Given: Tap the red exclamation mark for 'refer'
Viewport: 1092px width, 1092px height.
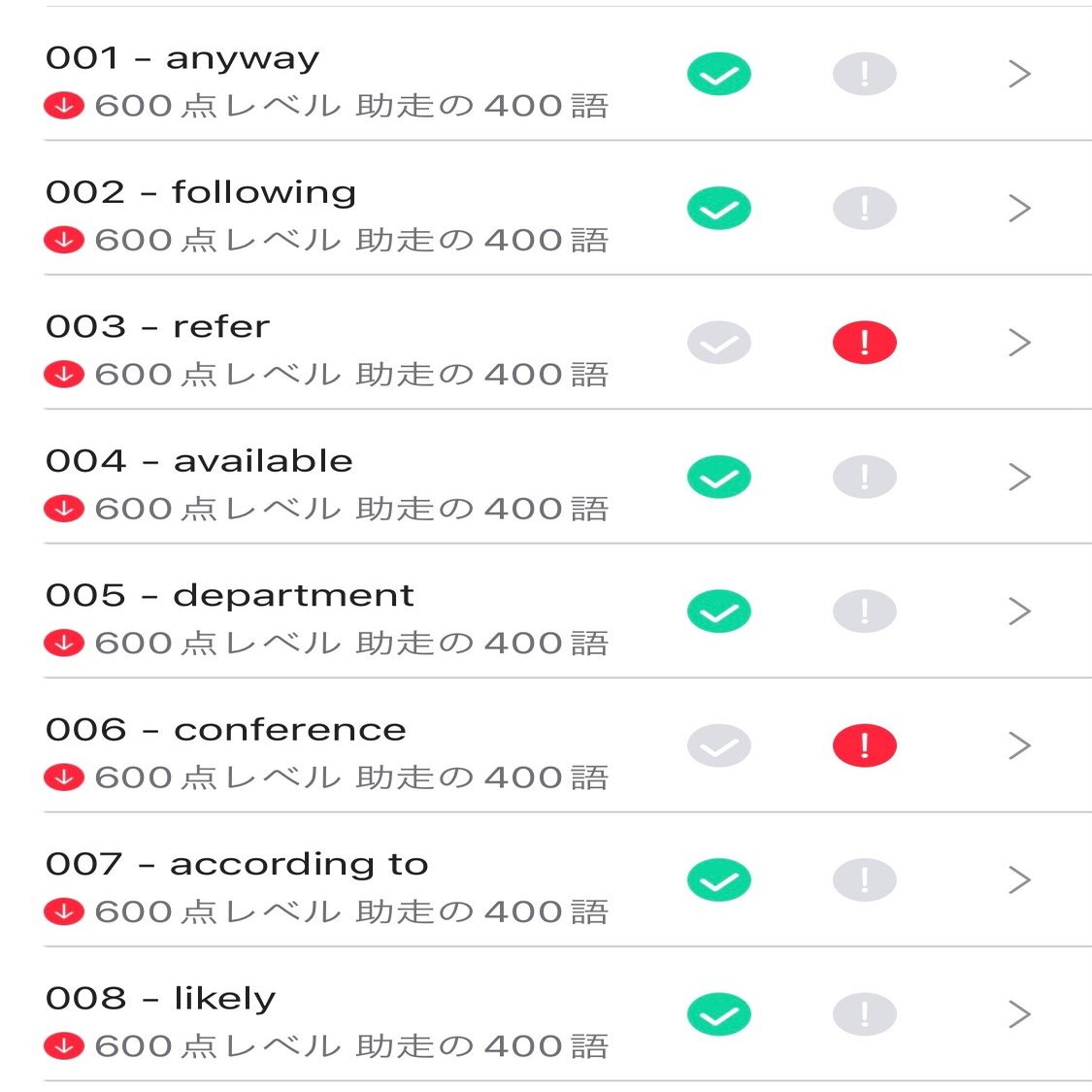Looking at the screenshot, I should 864,343.
